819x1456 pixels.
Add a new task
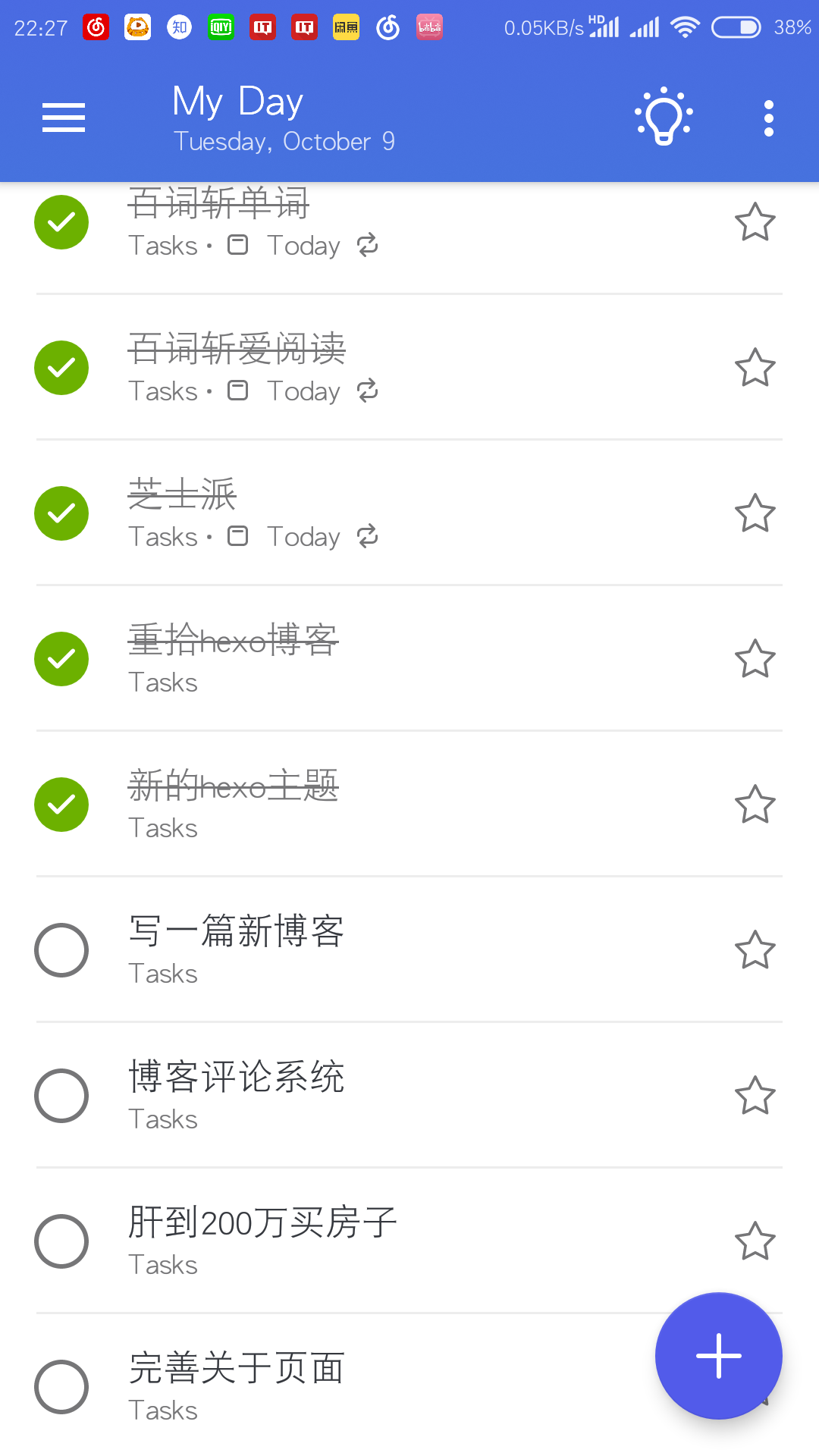(x=718, y=1355)
